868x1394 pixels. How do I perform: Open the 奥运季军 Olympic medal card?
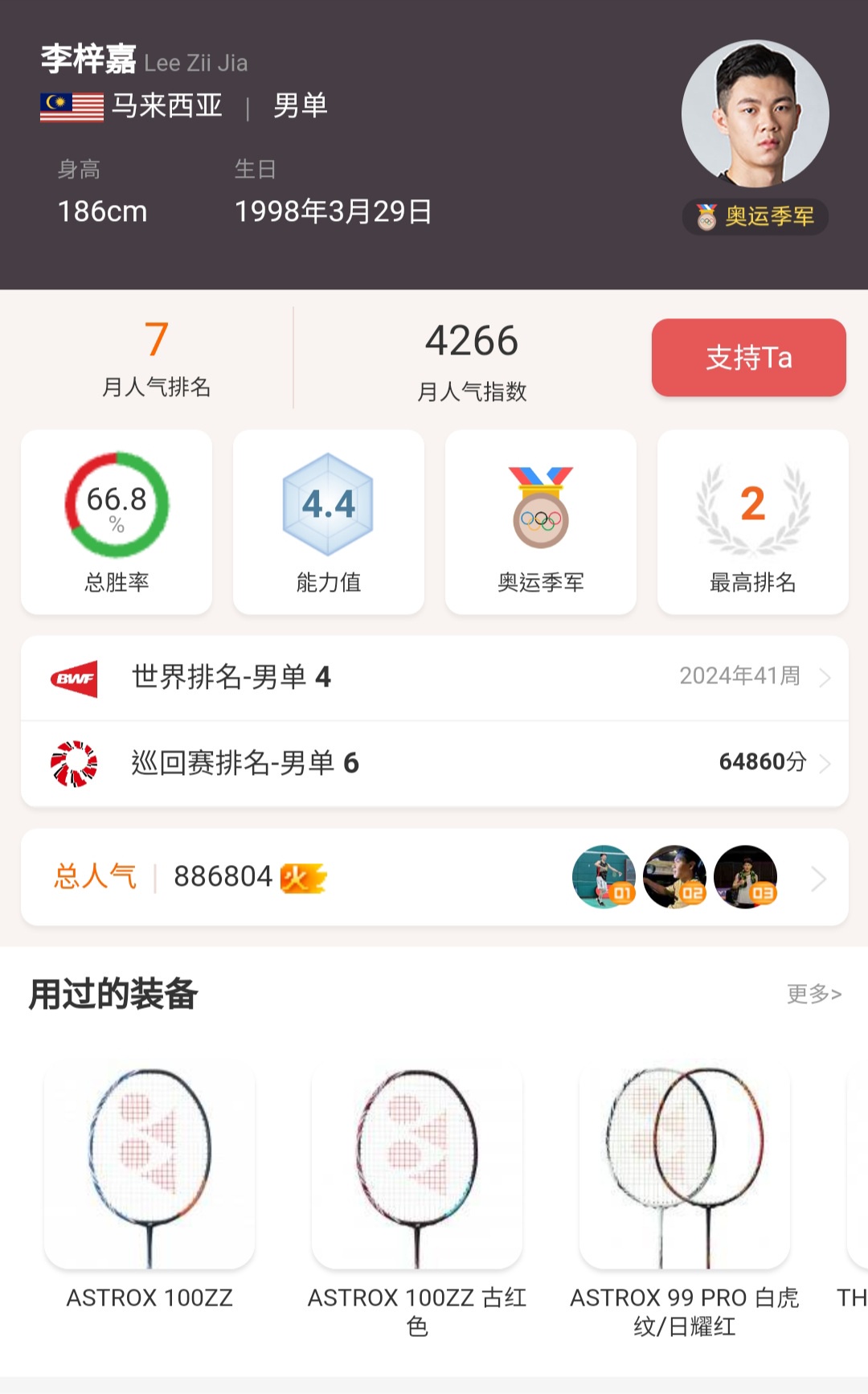(x=541, y=522)
